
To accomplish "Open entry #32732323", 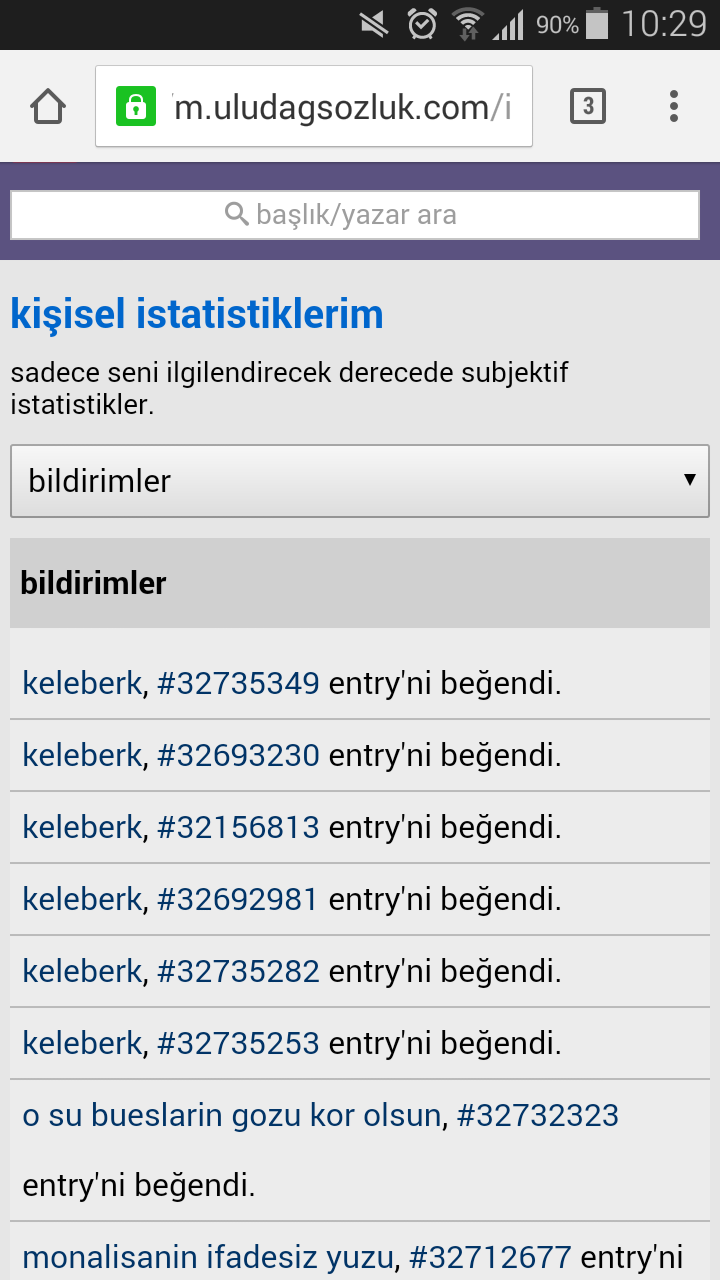I will 538,1116.
